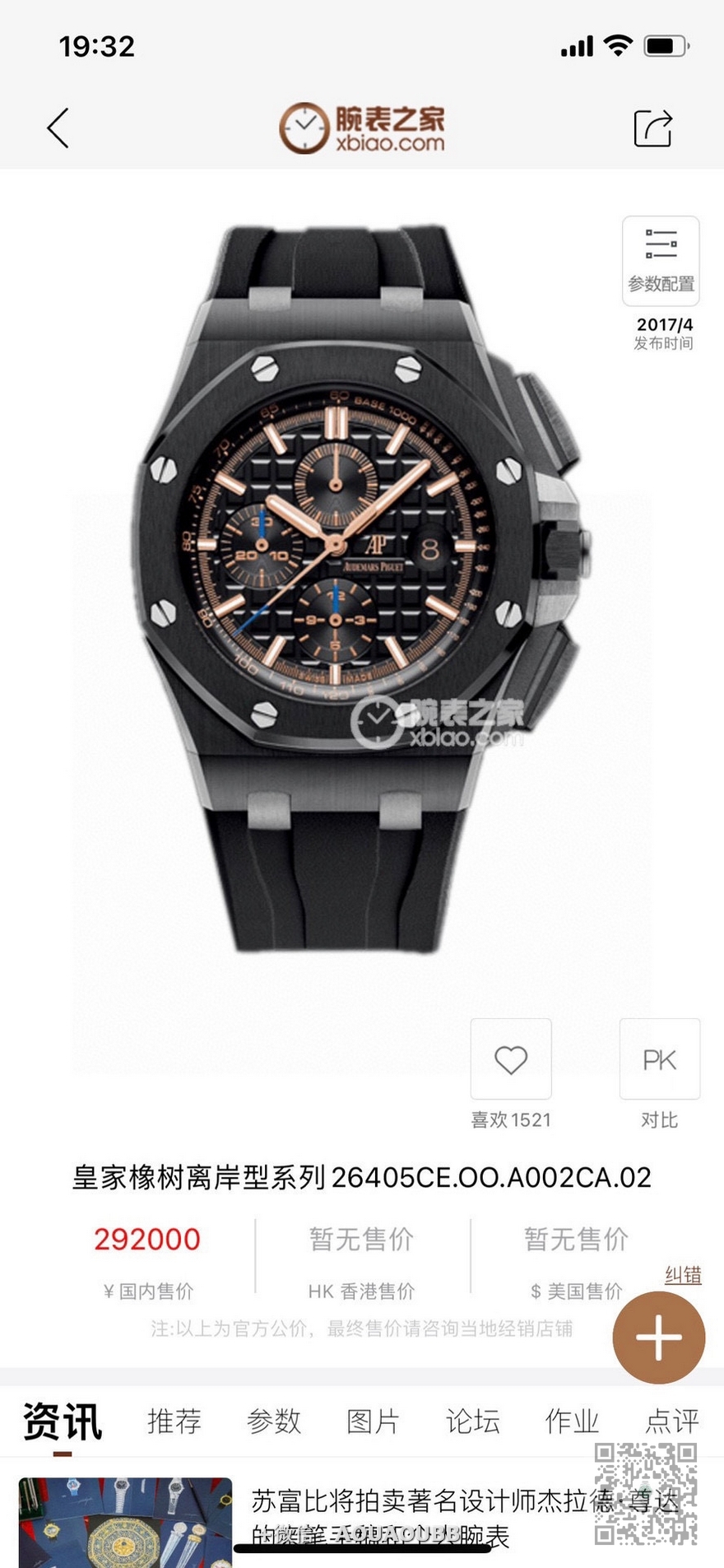
Task: Like this watch with the heart
Action: (511, 1059)
